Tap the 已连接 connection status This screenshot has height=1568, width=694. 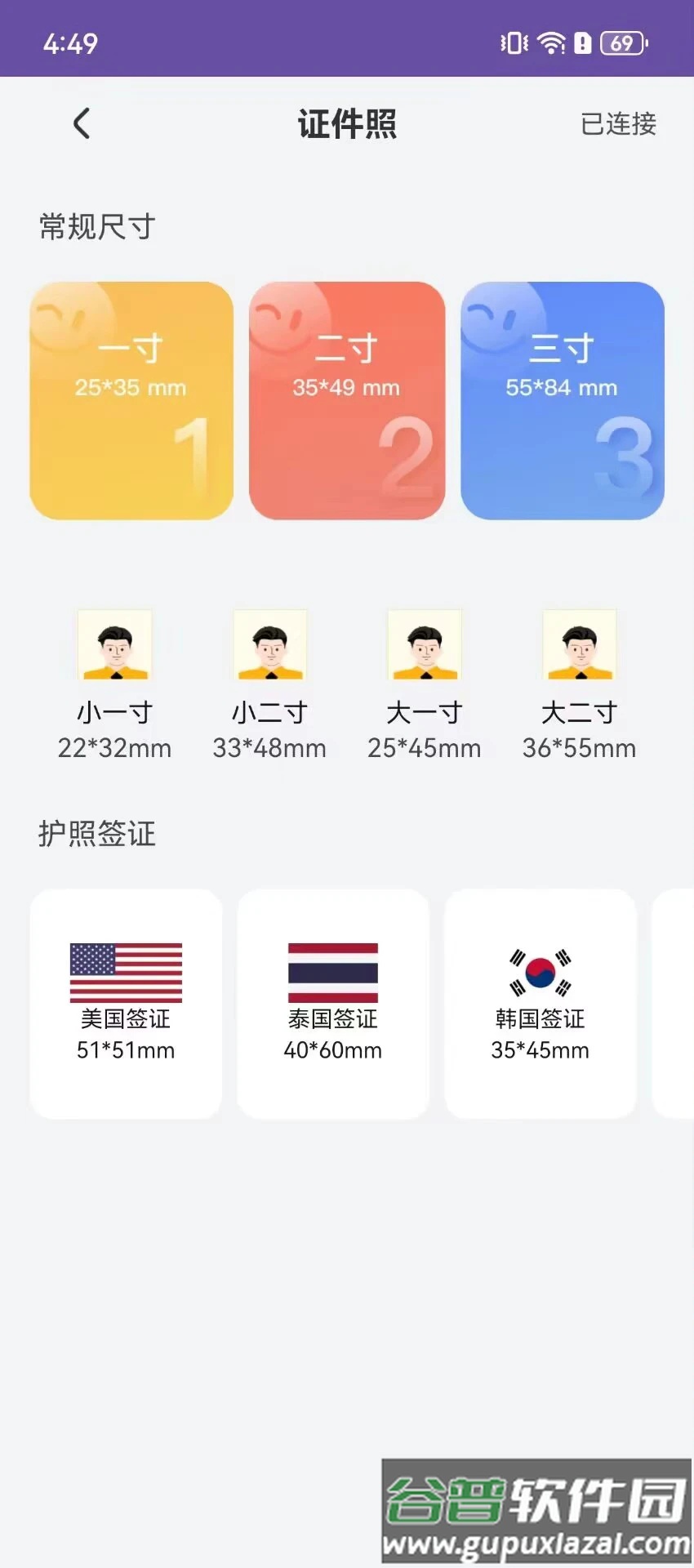pos(619,124)
